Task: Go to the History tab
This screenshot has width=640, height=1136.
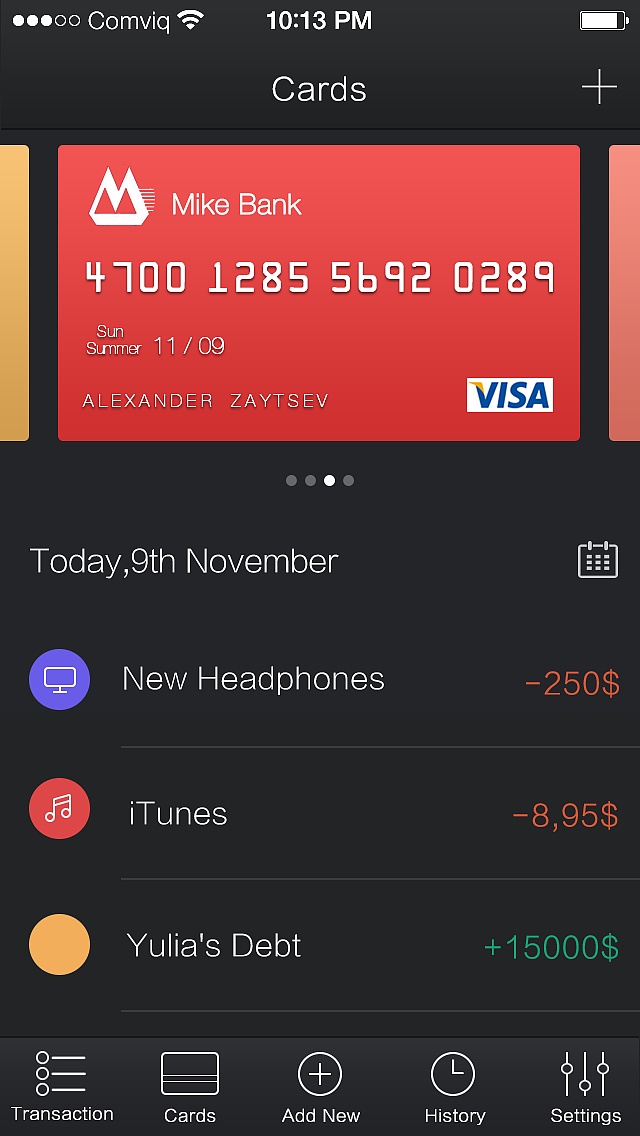Action: tap(454, 1088)
